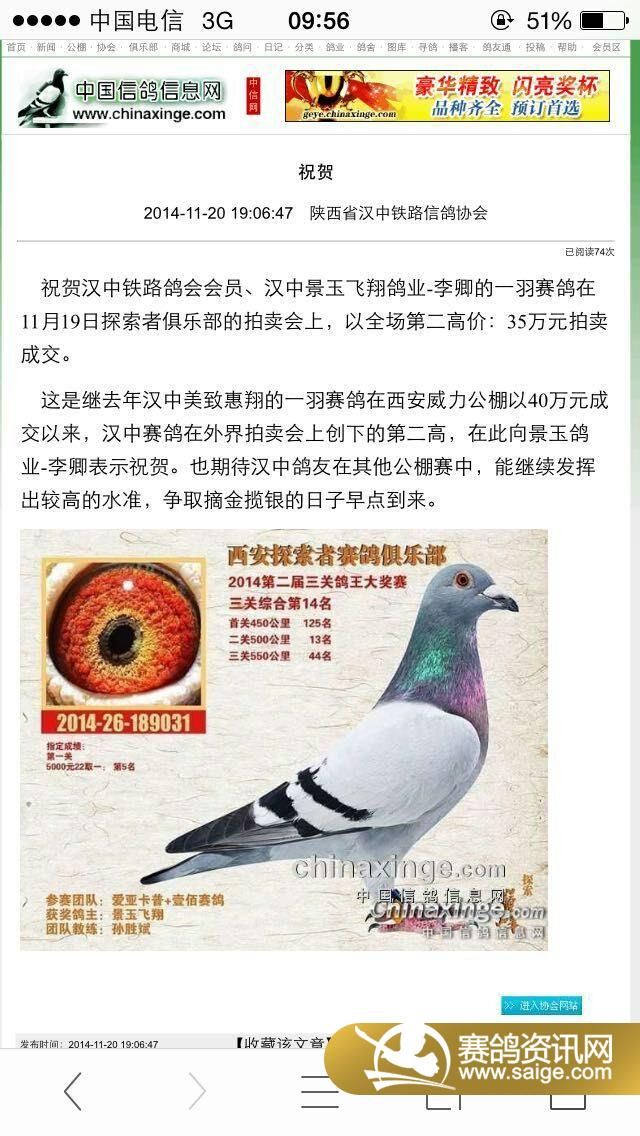Open the 会员区 nav link
Screen dimensions: 640x1136
pos(606,47)
